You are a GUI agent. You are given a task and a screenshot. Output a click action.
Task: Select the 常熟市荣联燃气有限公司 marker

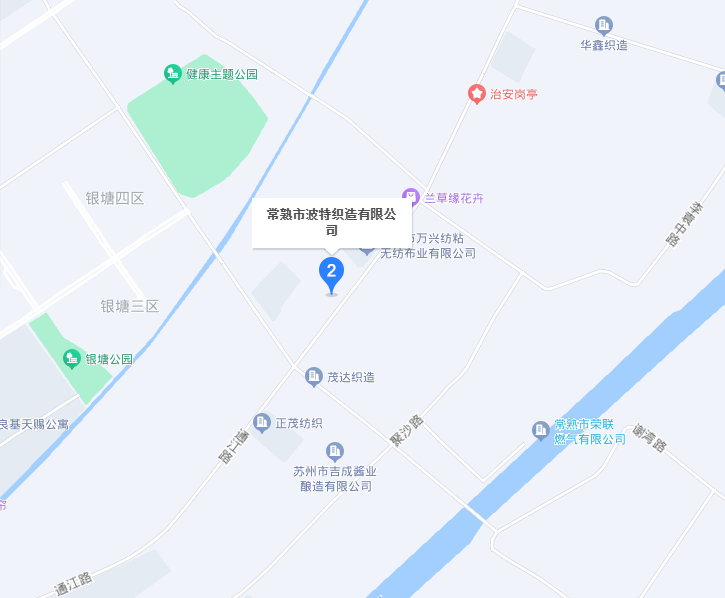[541, 430]
